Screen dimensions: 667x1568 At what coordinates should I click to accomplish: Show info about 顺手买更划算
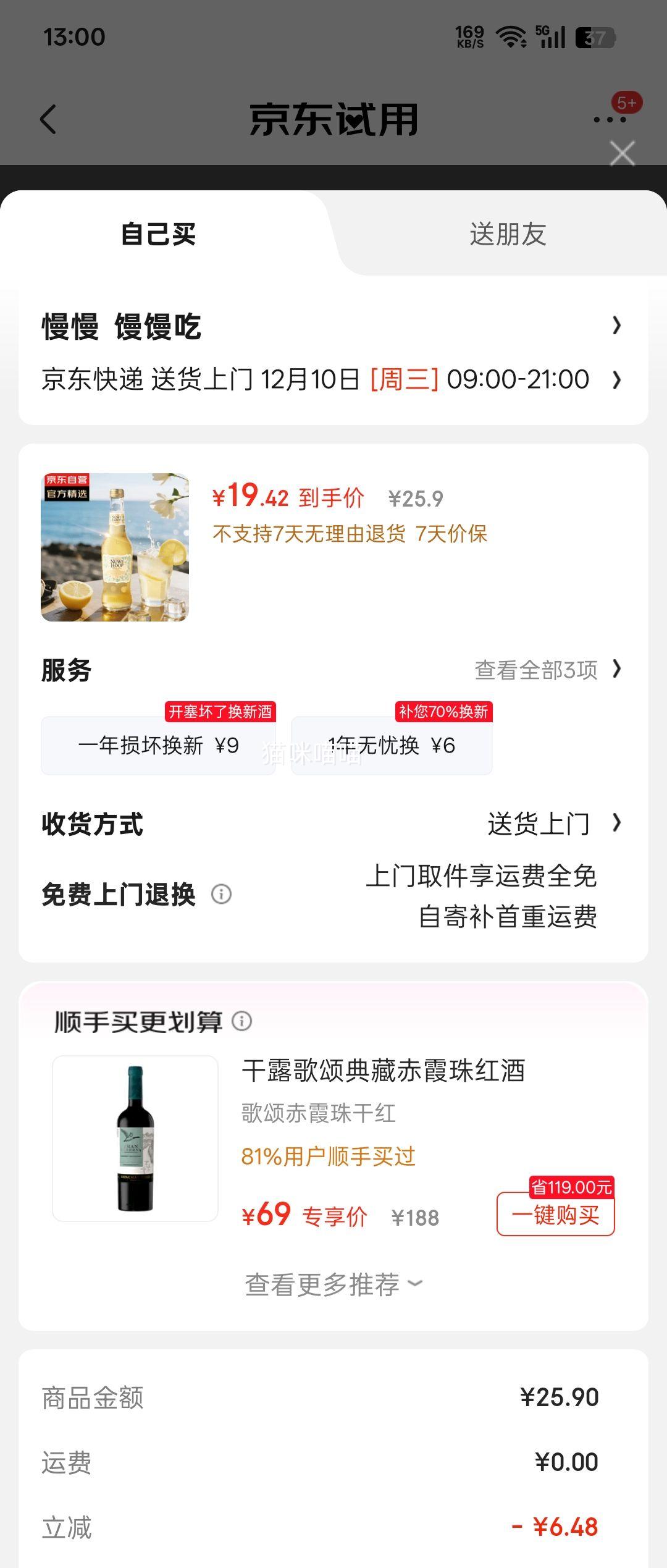pyautogui.click(x=241, y=1021)
